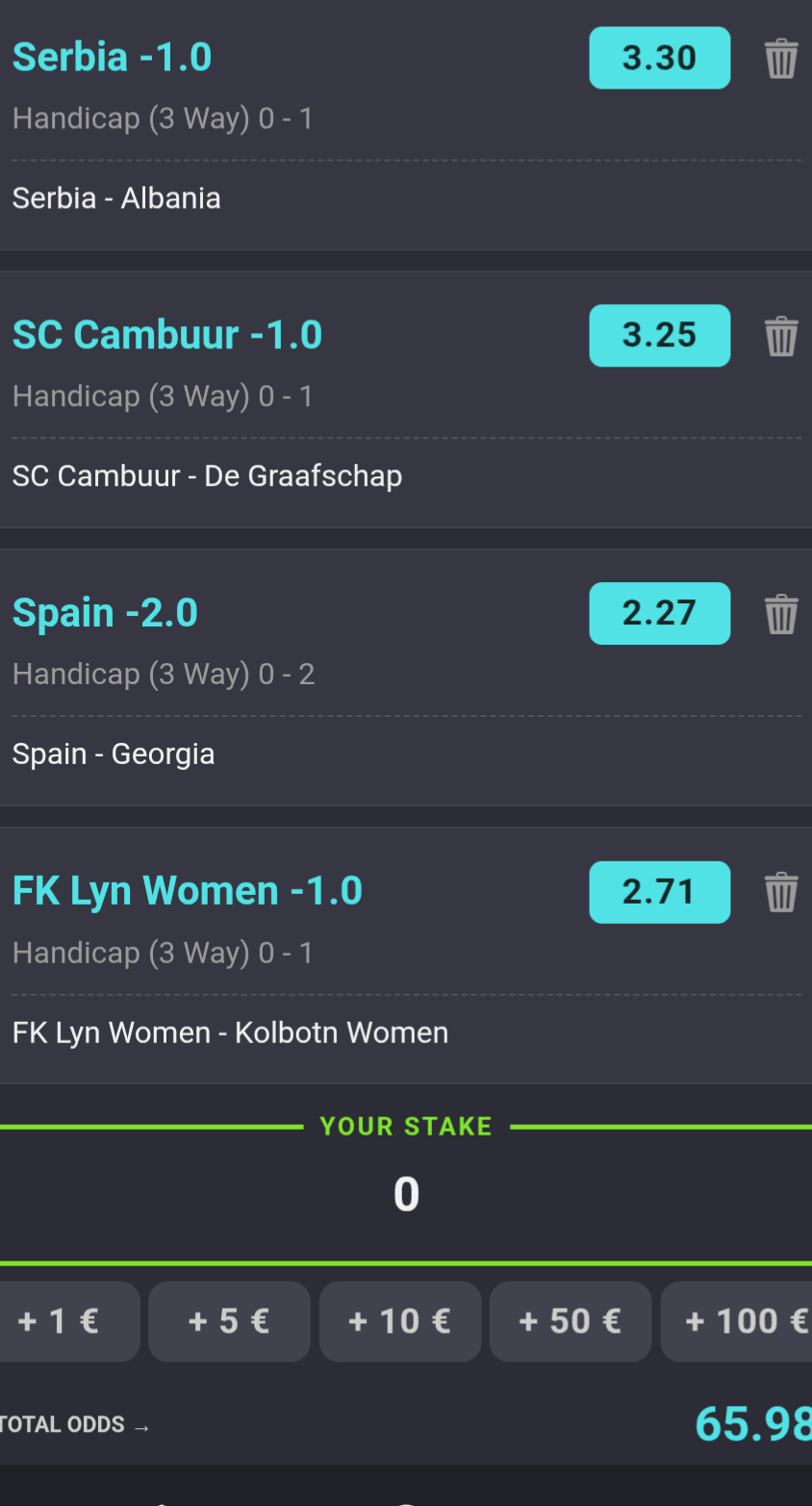Add 5 € to the stake

click(x=229, y=1321)
